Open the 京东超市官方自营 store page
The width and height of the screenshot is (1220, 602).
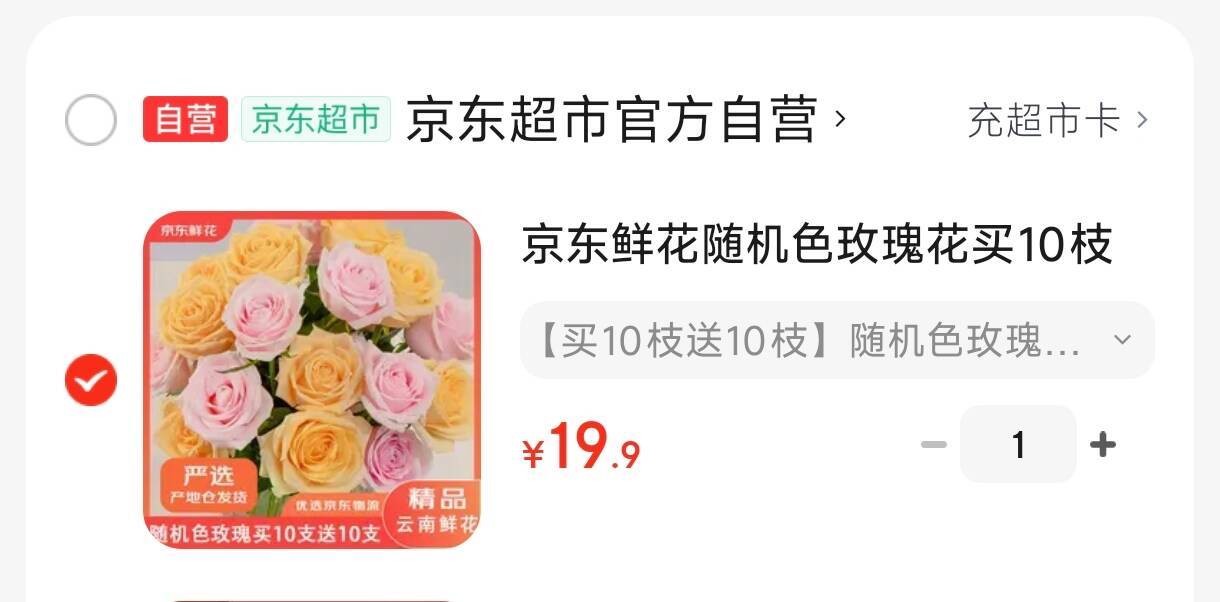pyautogui.click(x=626, y=120)
